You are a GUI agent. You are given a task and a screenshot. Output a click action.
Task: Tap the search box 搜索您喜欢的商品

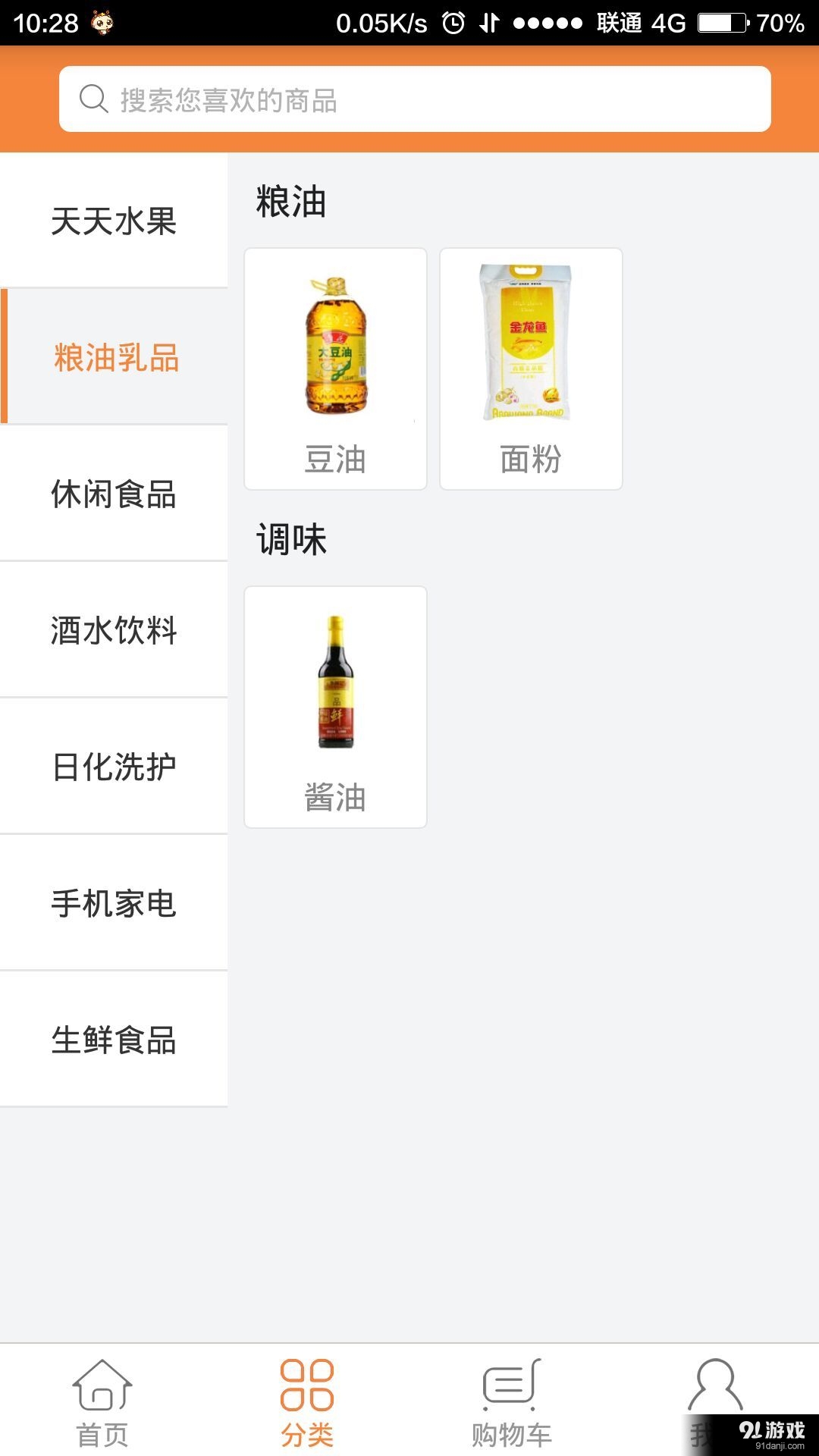[x=415, y=99]
